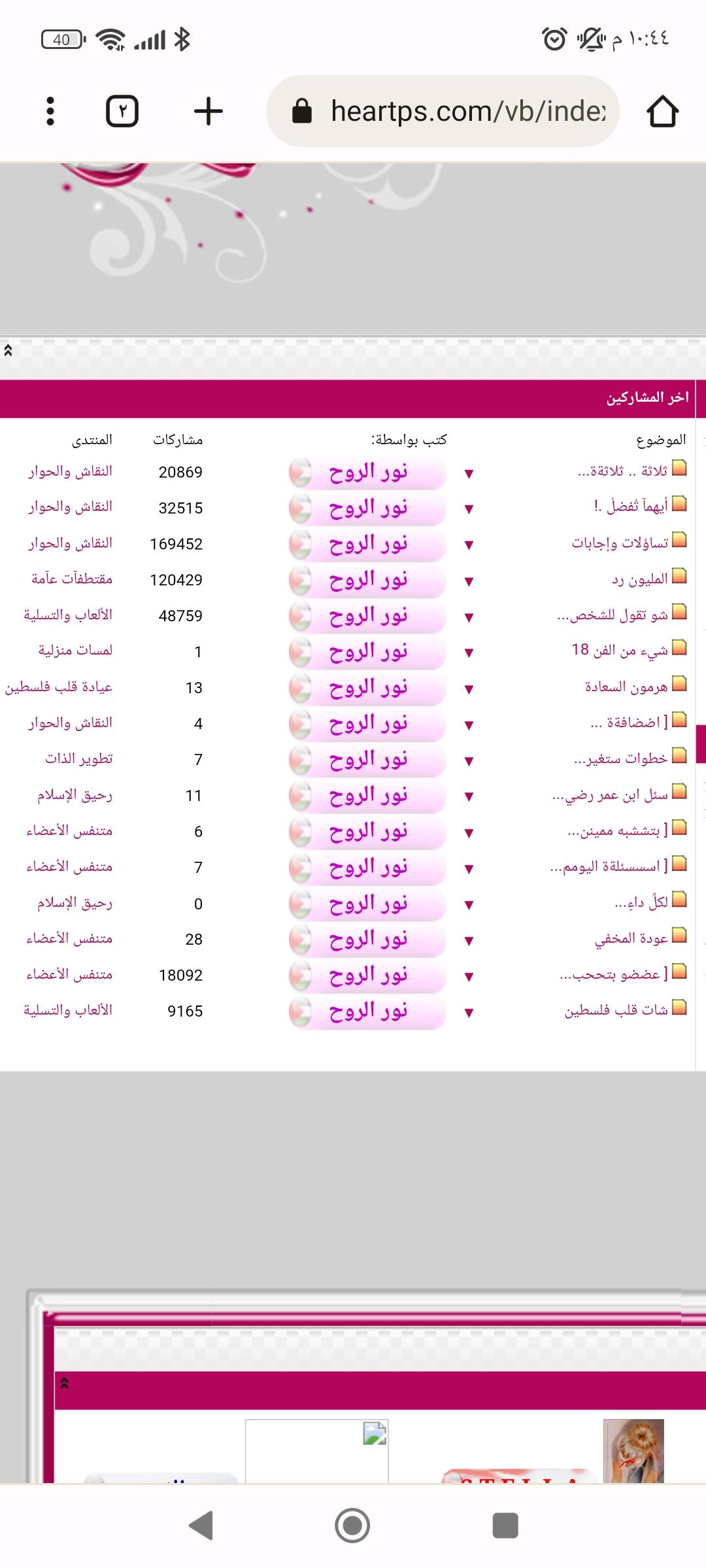706x1568 pixels.
Task: Open the tab switcher showing two tabs
Action: 122,111
